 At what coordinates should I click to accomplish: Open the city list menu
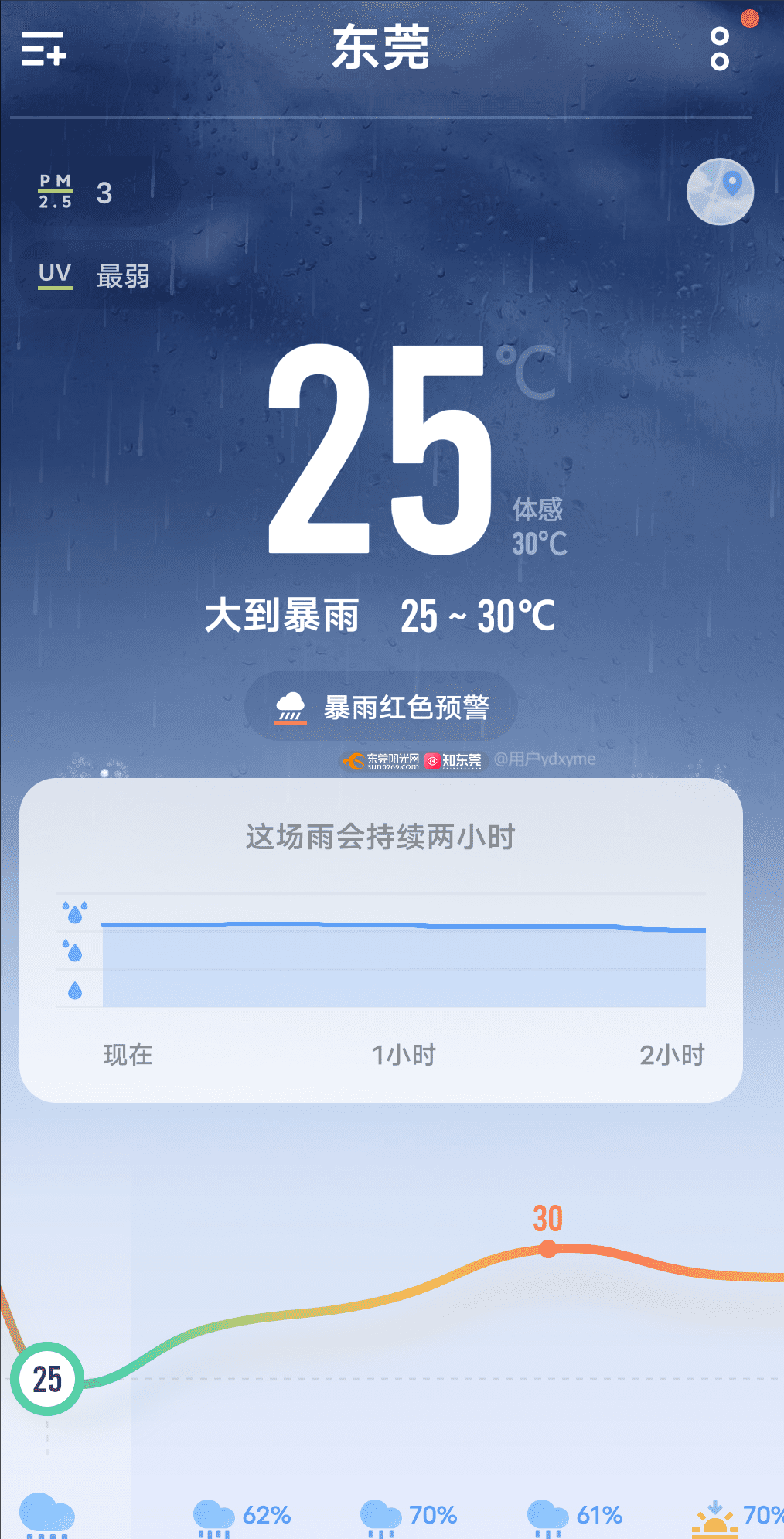point(43,49)
